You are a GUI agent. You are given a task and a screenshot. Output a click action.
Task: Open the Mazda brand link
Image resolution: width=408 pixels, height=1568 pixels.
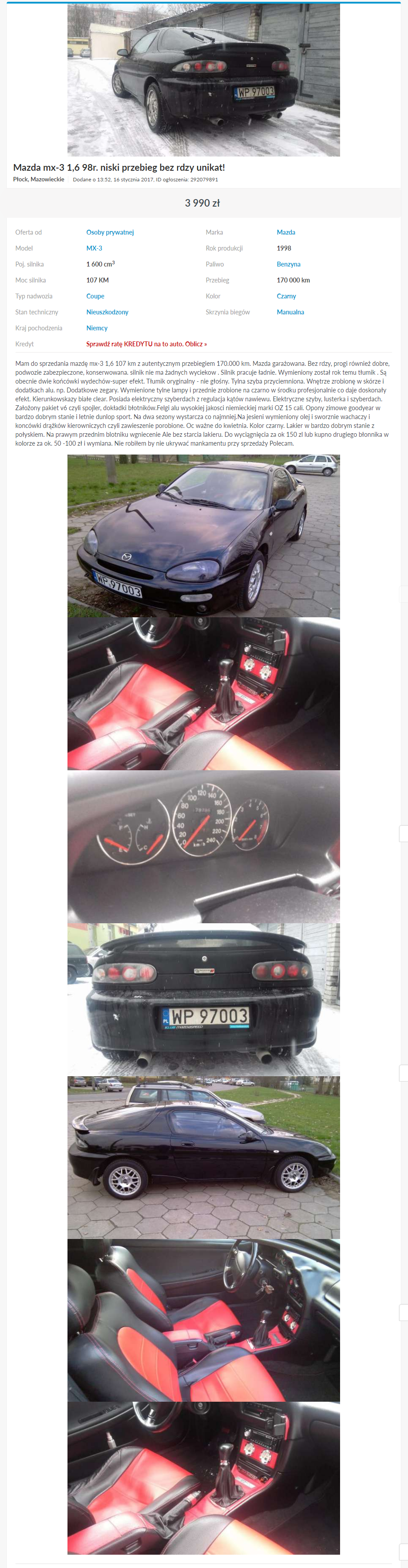tap(285, 232)
